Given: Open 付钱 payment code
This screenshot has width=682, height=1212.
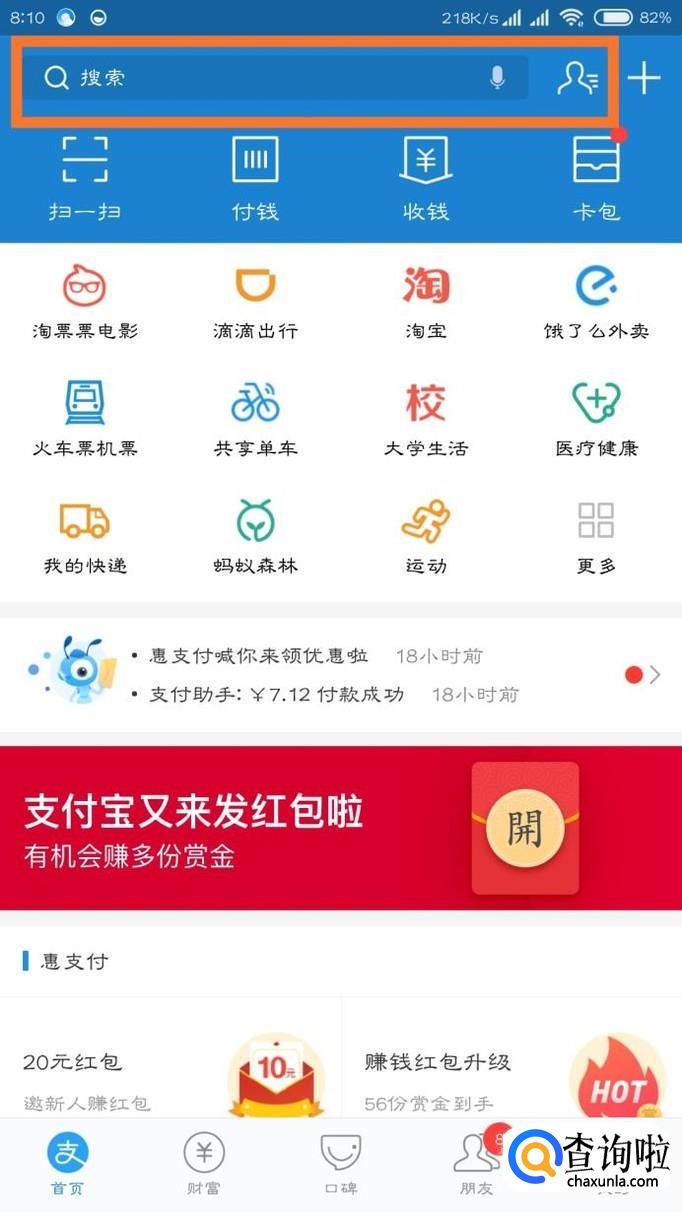Looking at the screenshot, I should pos(255,178).
